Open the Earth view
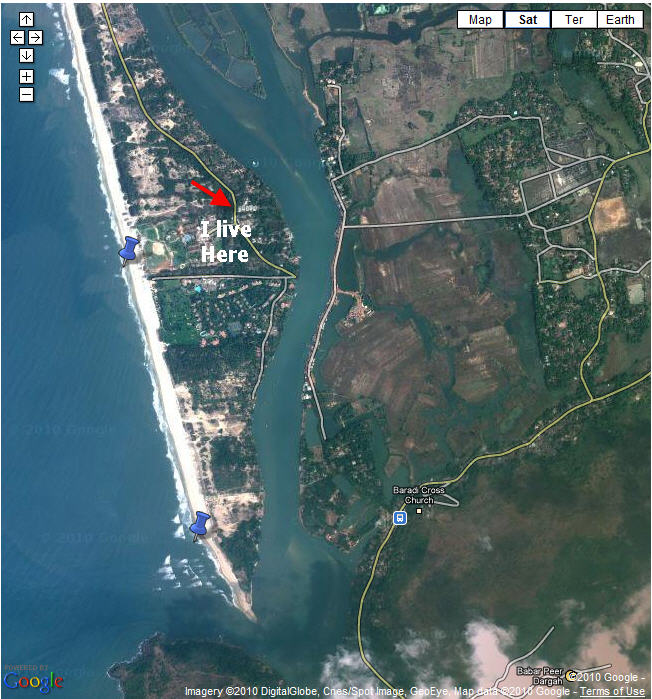The height and width of the screenshot is (699, 652). [x=620, y=19]
